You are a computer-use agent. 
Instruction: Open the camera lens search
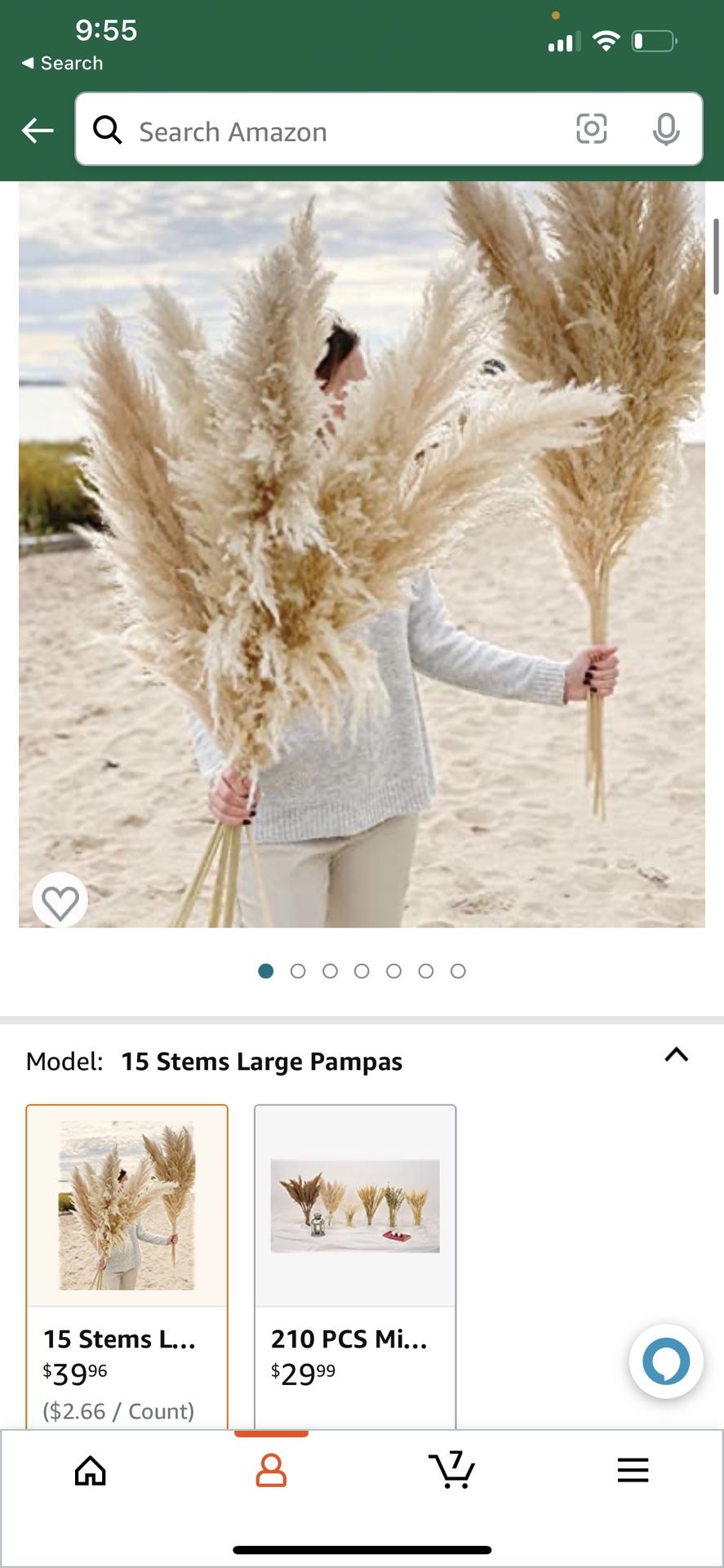[591, 129]
